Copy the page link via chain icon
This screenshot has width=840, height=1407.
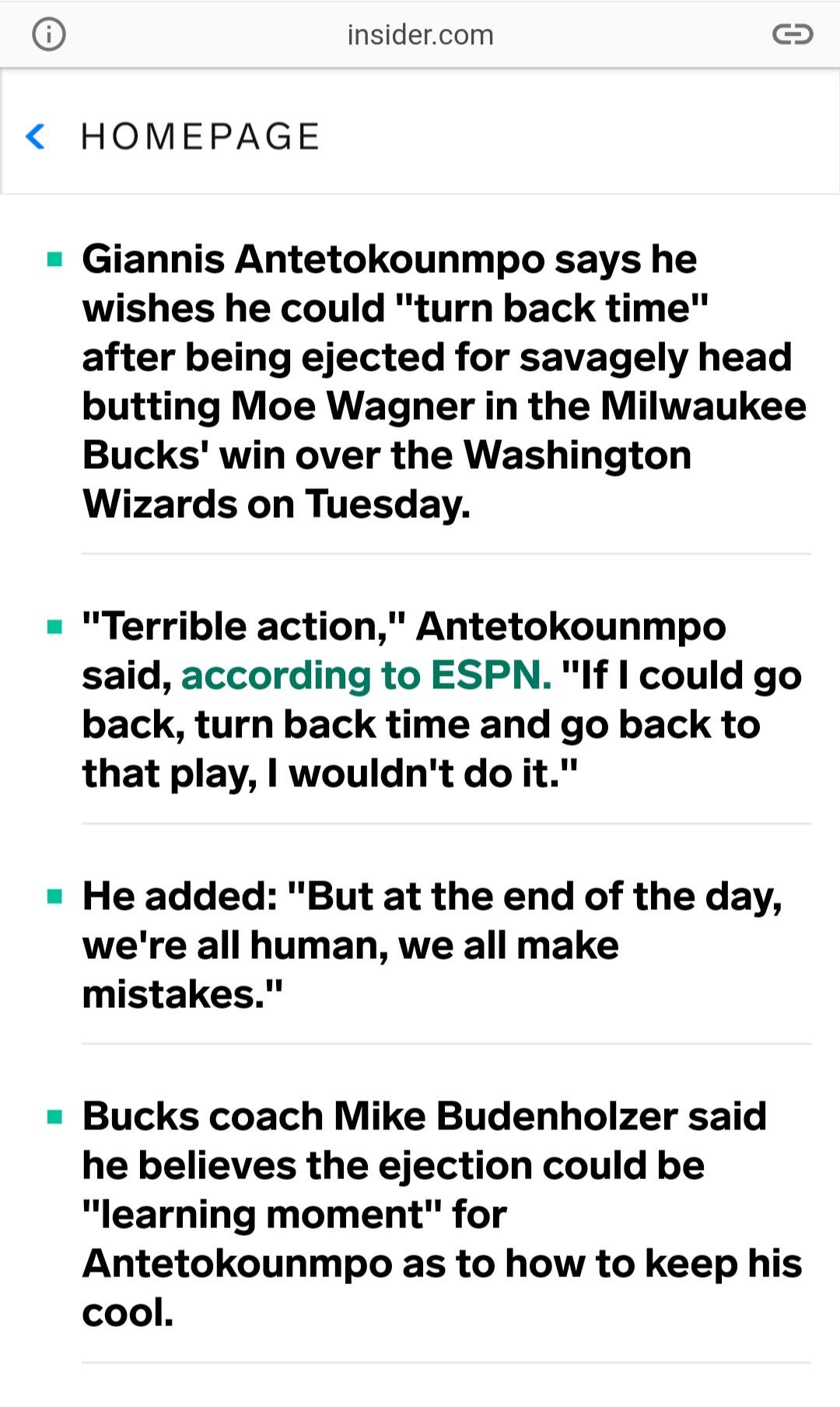(792, 35)
